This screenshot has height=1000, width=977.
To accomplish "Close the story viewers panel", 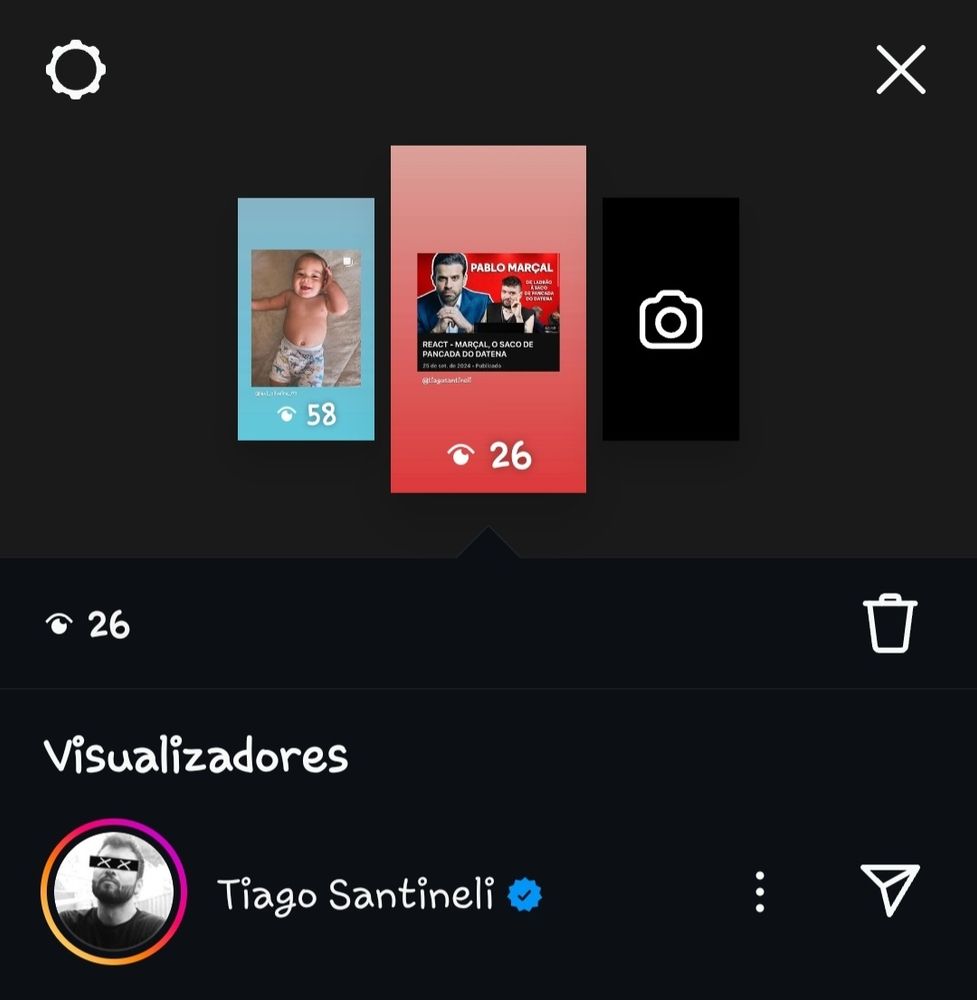I will (900, 71).
